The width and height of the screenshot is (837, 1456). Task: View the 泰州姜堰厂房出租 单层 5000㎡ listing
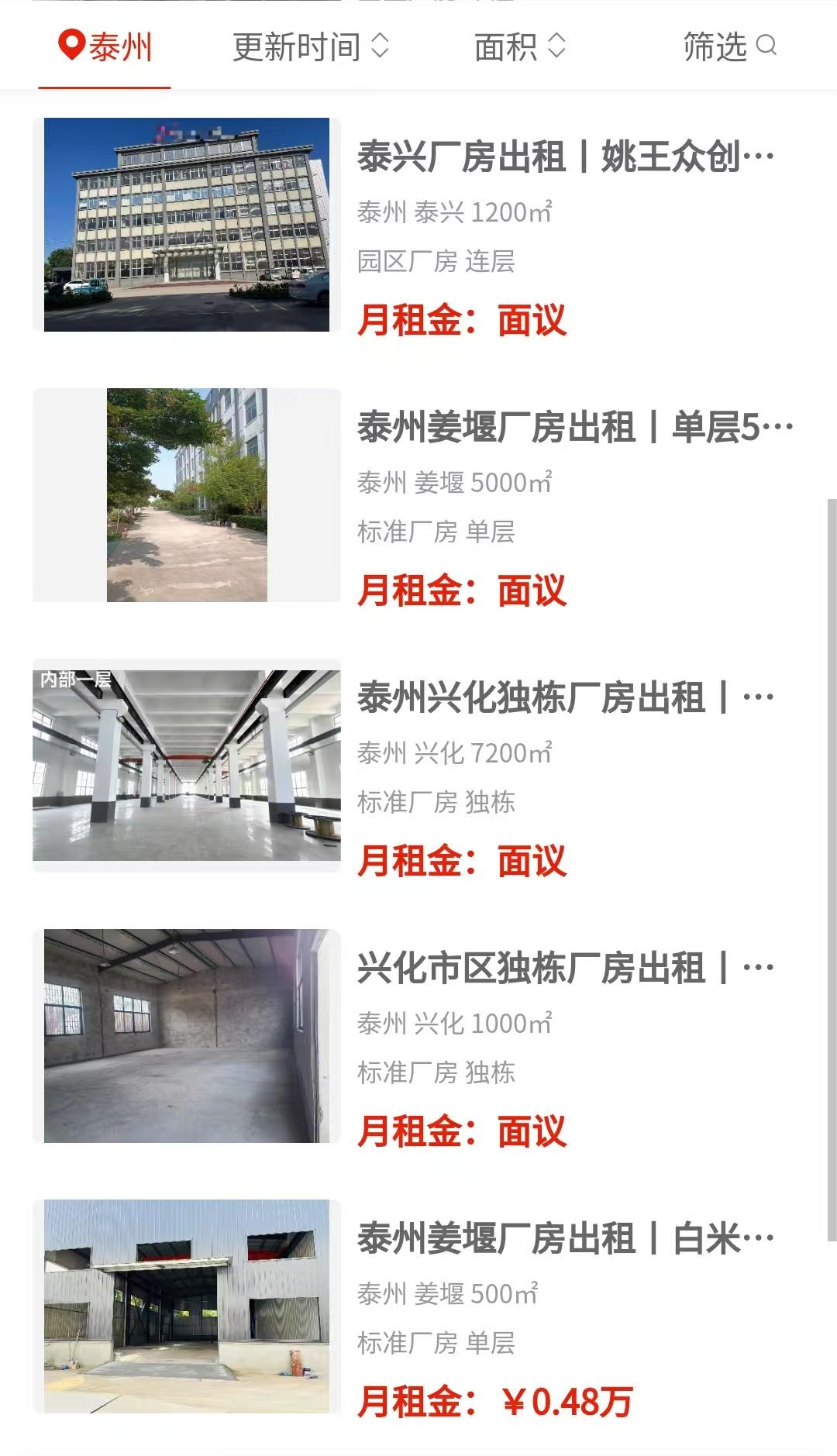click(573, 428)
